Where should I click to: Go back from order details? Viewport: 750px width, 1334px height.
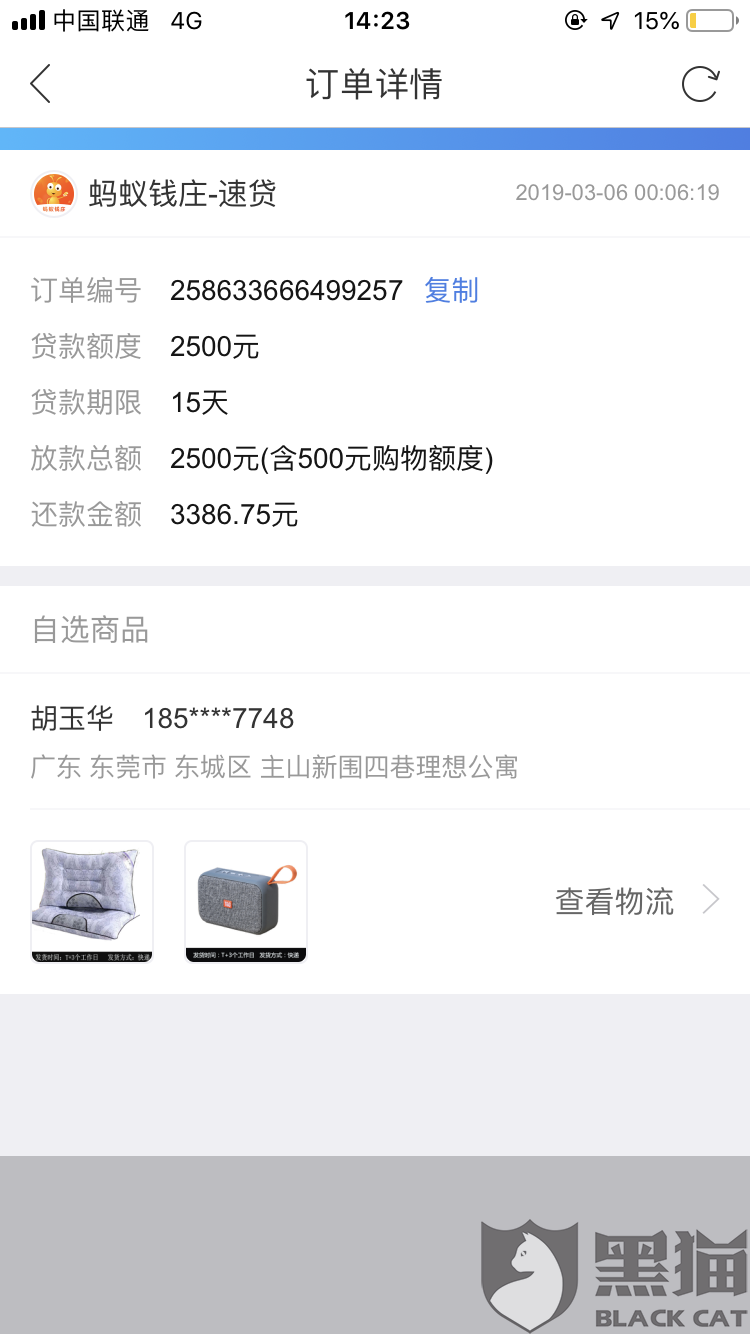pos(41,84)
